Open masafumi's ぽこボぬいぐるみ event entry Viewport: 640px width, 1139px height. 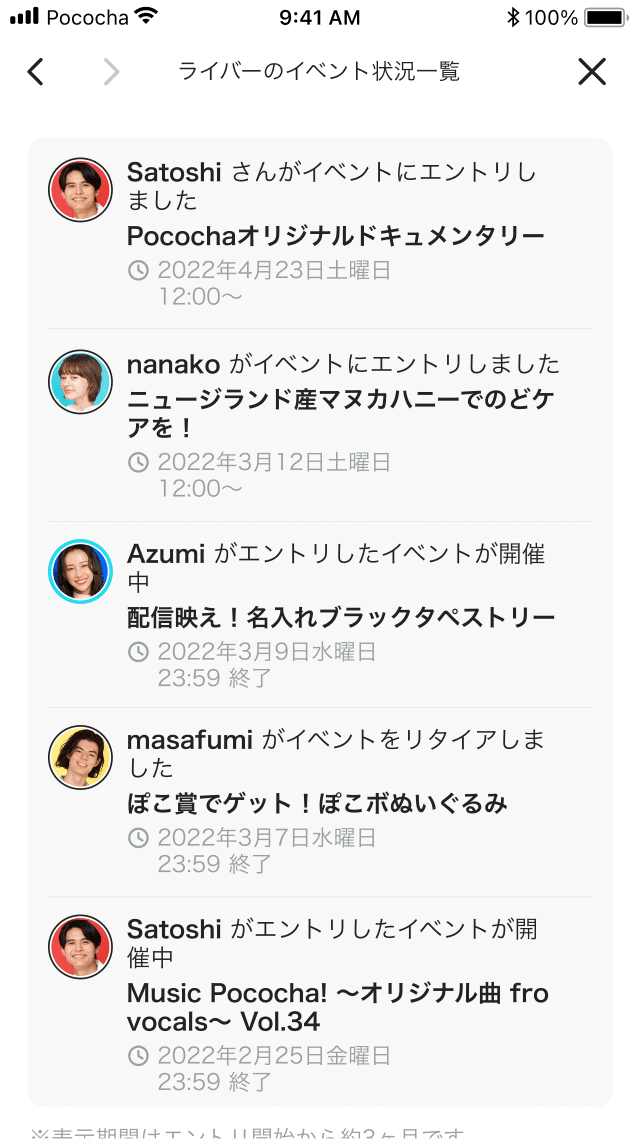point(320,802)
